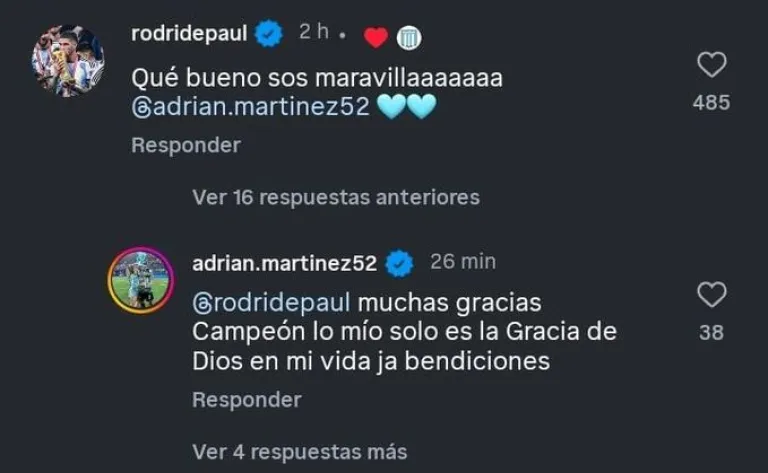Screen dimensions: 768x473
Task: Open the adrian.martinez52 username above his reply
Action: click(x=284, y=263)
